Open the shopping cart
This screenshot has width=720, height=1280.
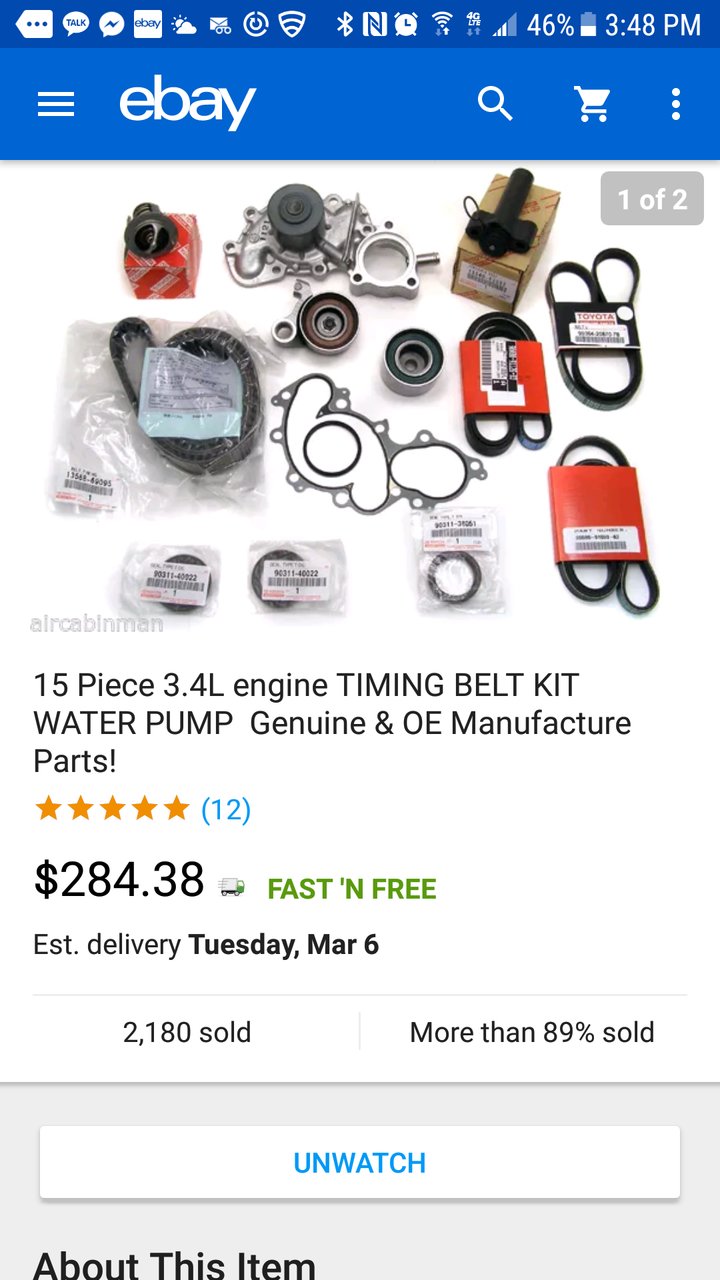[x=593, y=104]
